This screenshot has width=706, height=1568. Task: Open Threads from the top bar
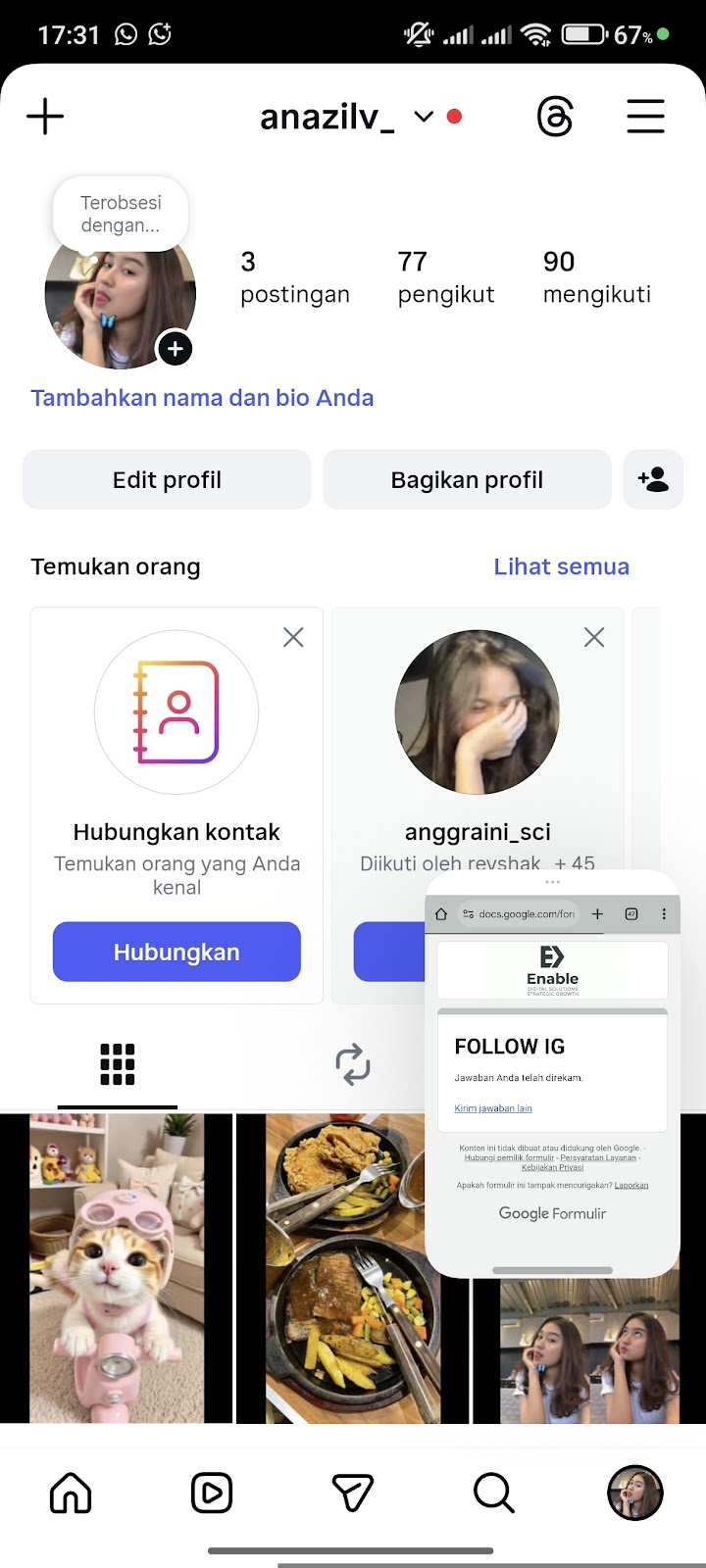click(555, 118)
